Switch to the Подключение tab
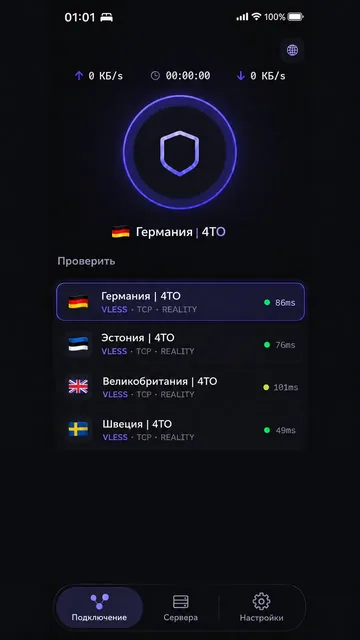 point(99,607)
